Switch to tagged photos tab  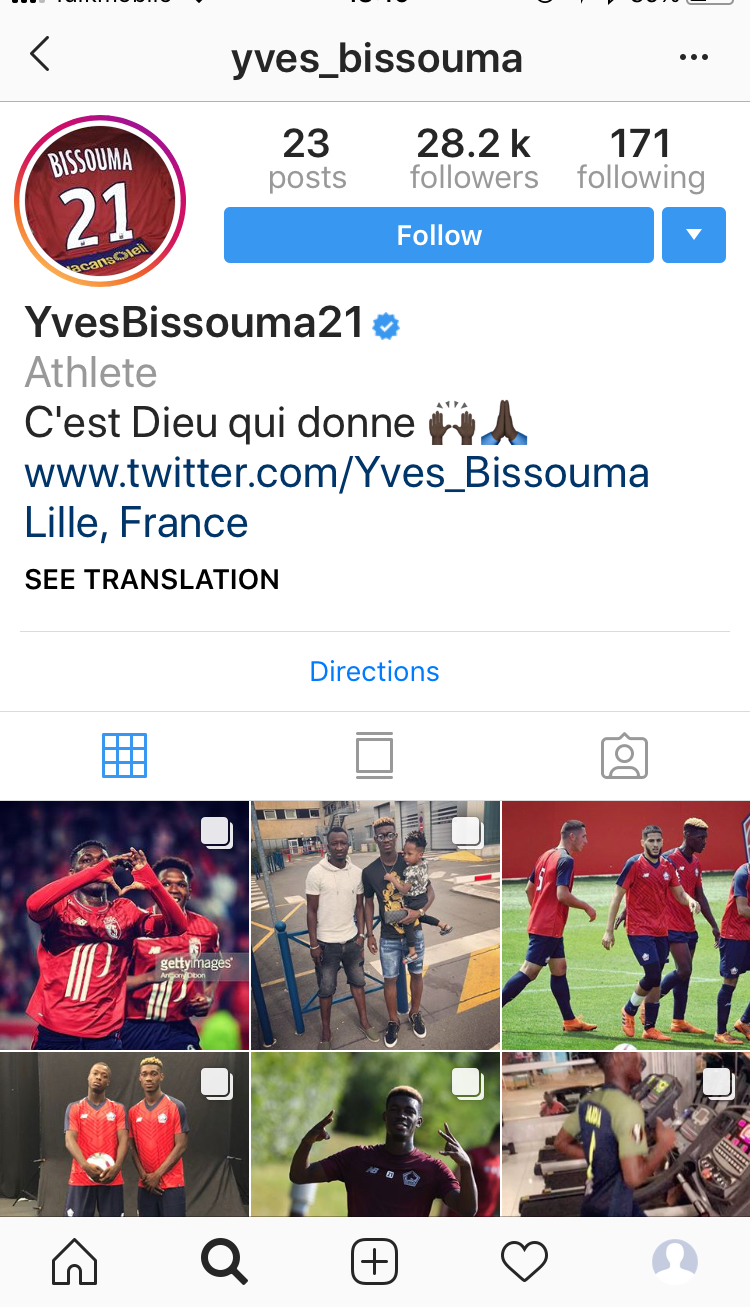(x=625, y=757)
